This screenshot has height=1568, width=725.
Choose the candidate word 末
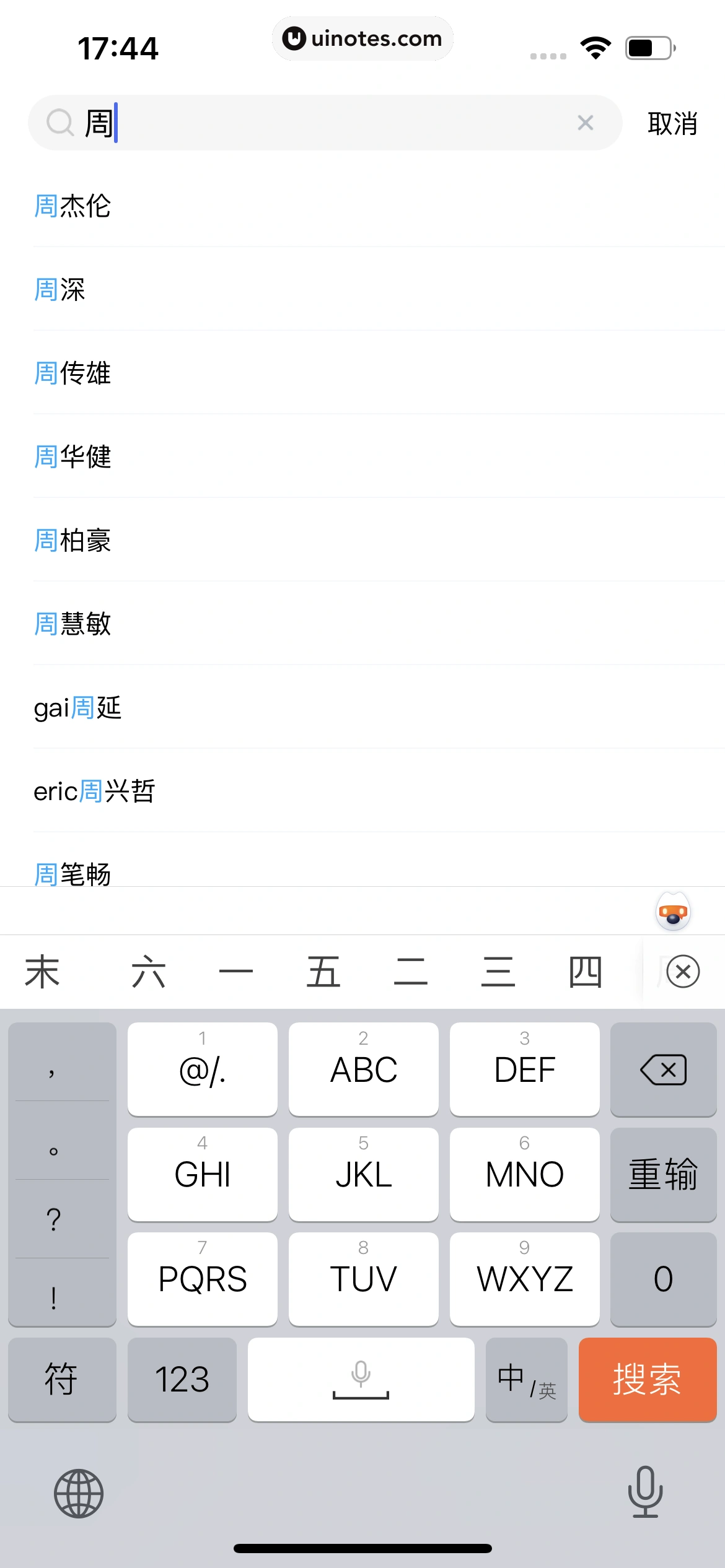coord(42,972)
